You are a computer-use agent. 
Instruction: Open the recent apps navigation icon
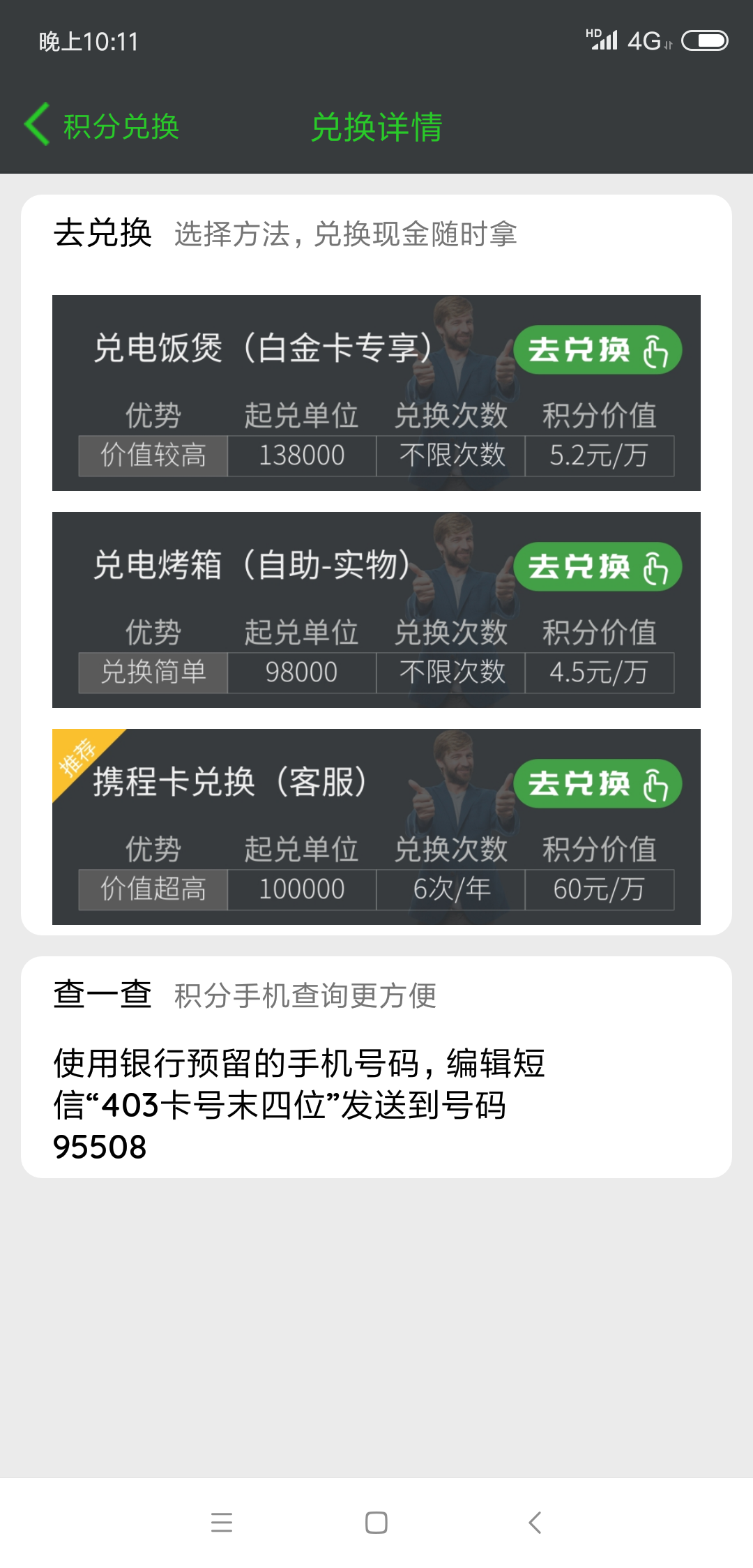[222, 1523]
